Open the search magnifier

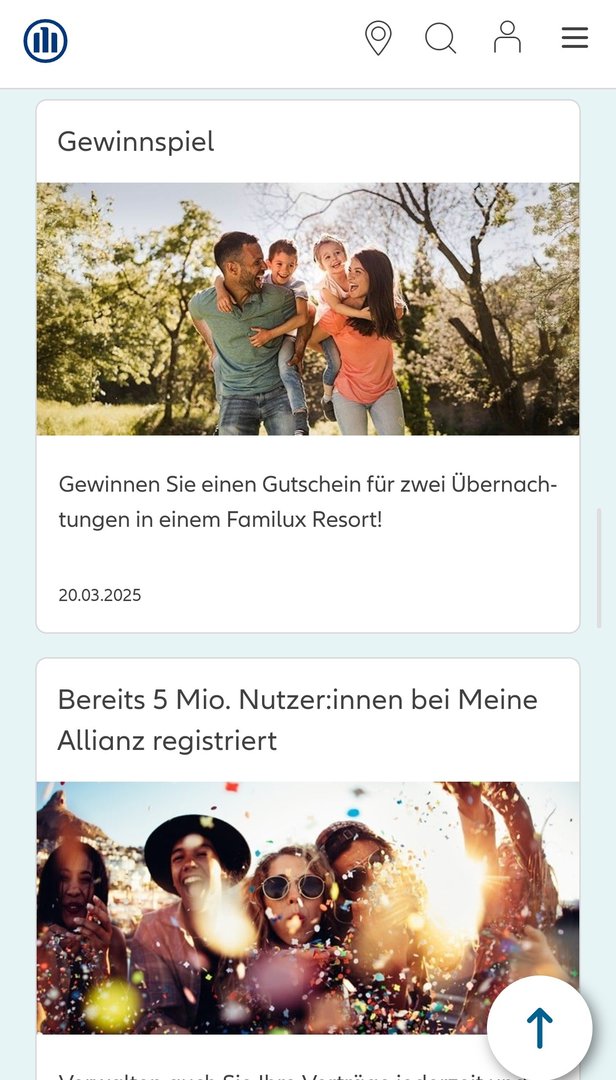pos(440,38)
